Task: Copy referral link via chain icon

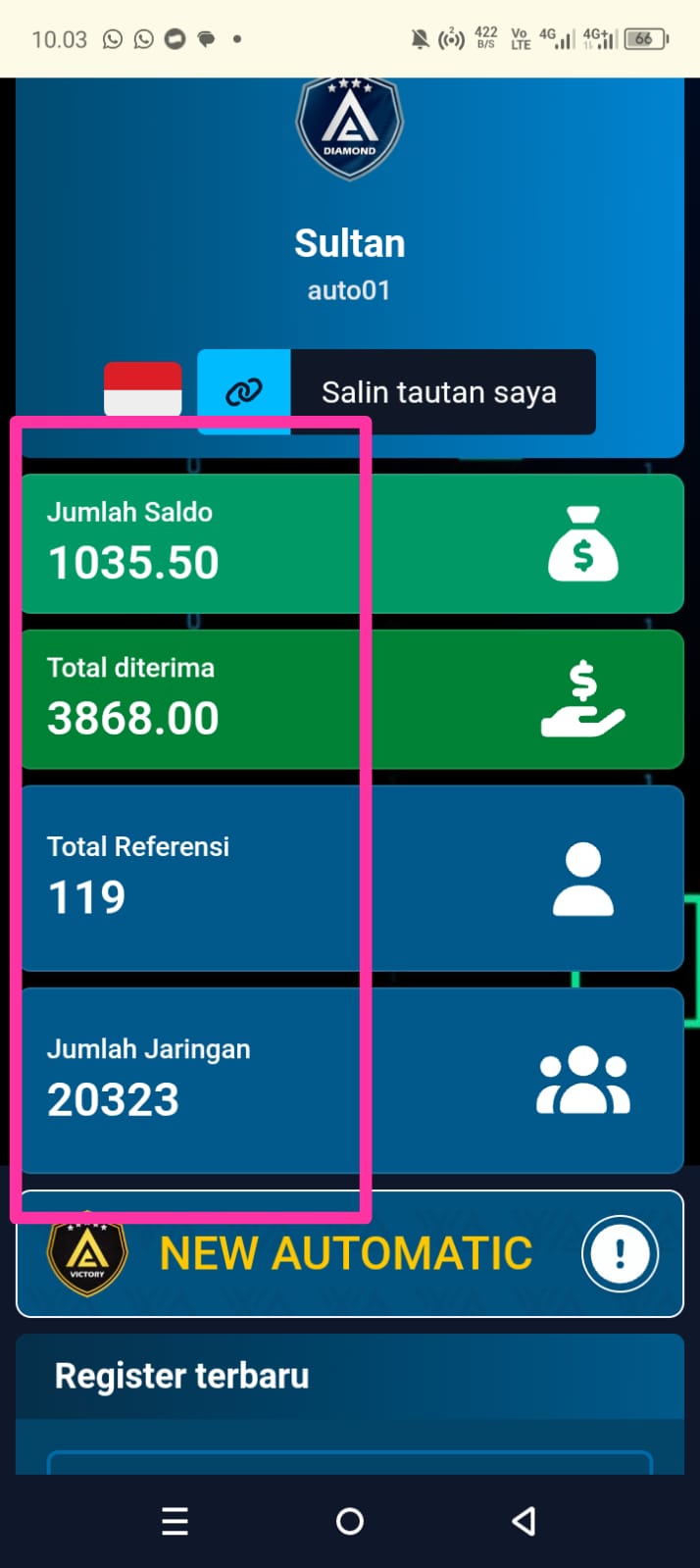Action: coord(244,392)
